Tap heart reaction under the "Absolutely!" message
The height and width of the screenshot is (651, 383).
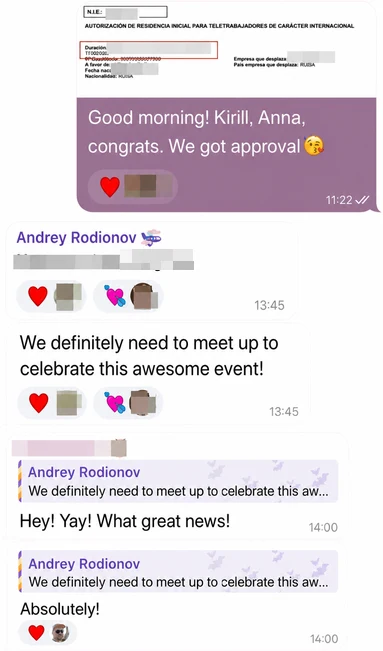click(x=47, y=633)
